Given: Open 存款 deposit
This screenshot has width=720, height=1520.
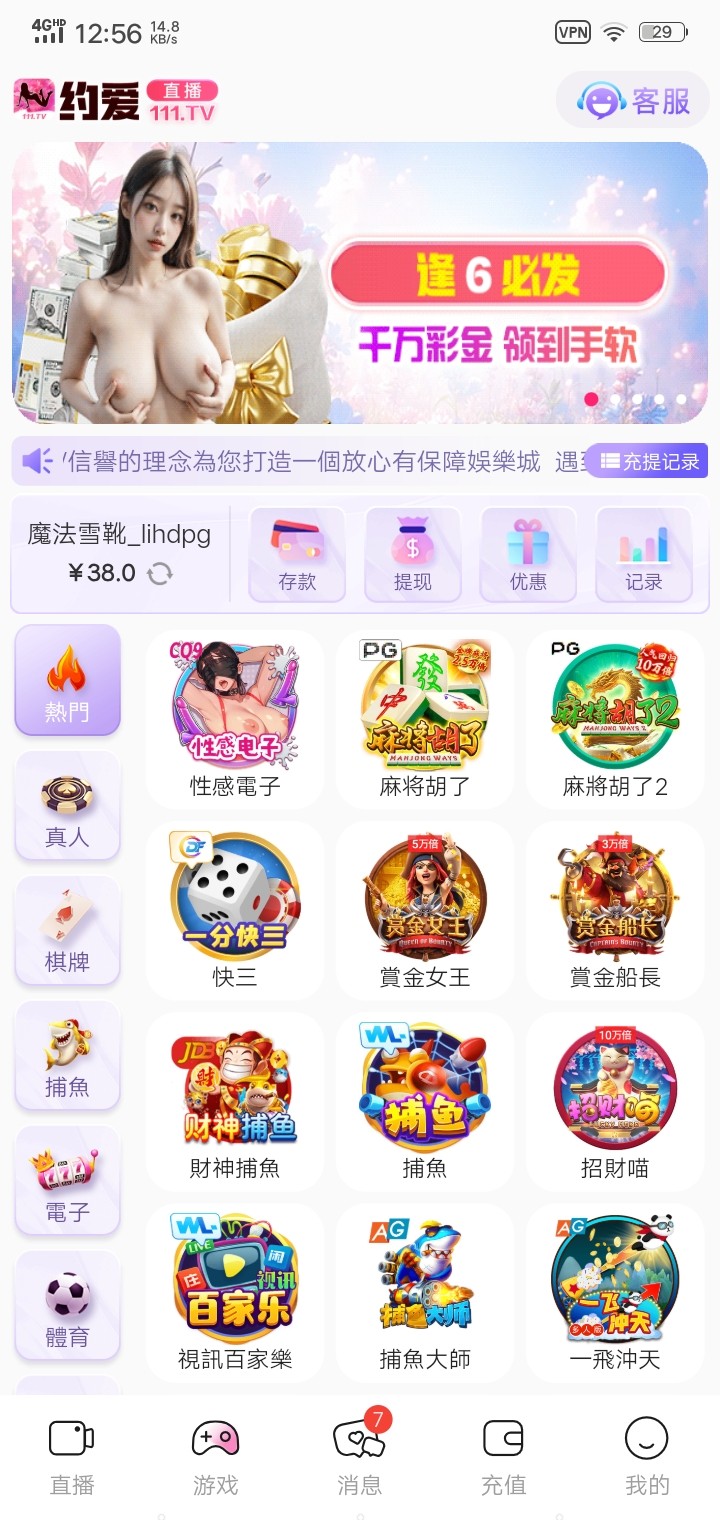Looking at the screenshot, I should coord(297,555).
